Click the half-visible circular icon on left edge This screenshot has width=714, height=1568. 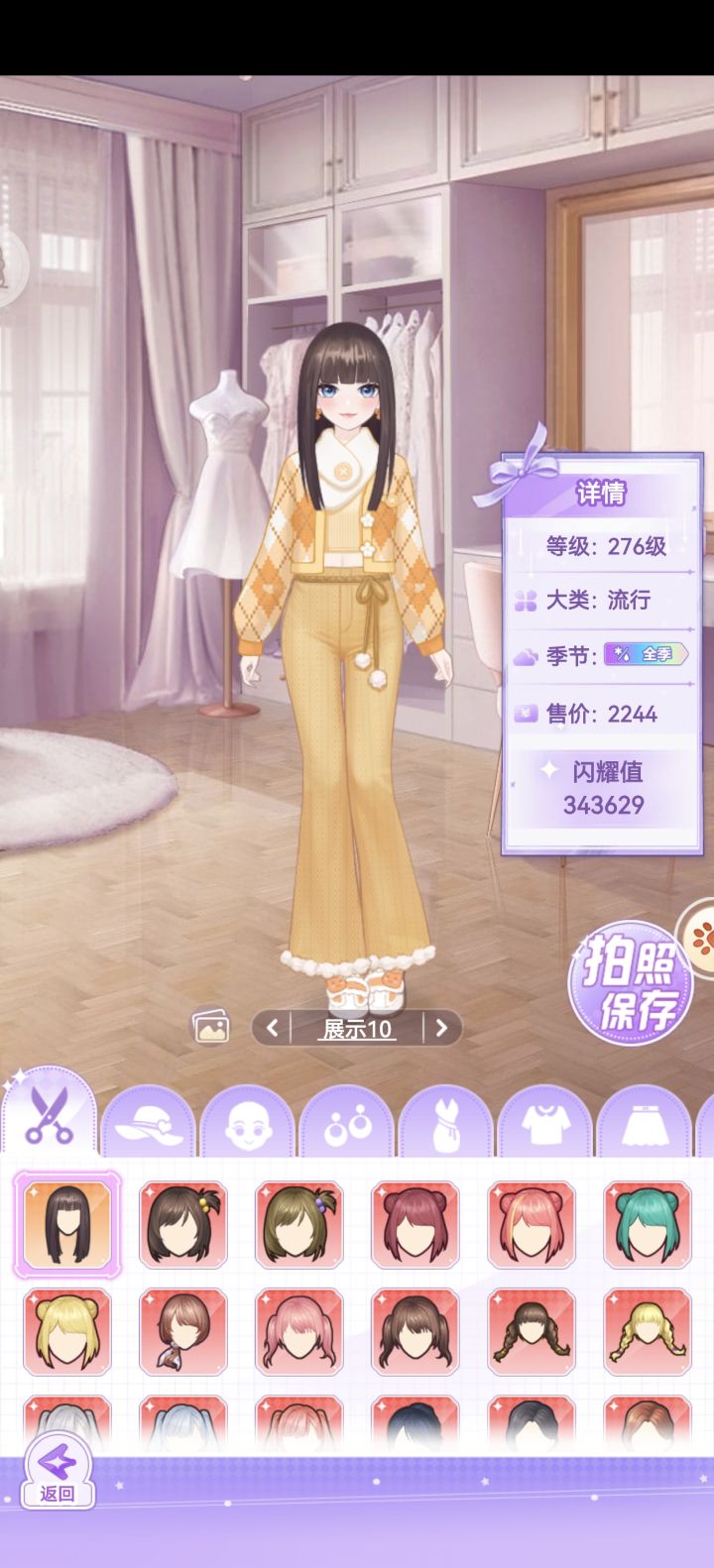10,266
